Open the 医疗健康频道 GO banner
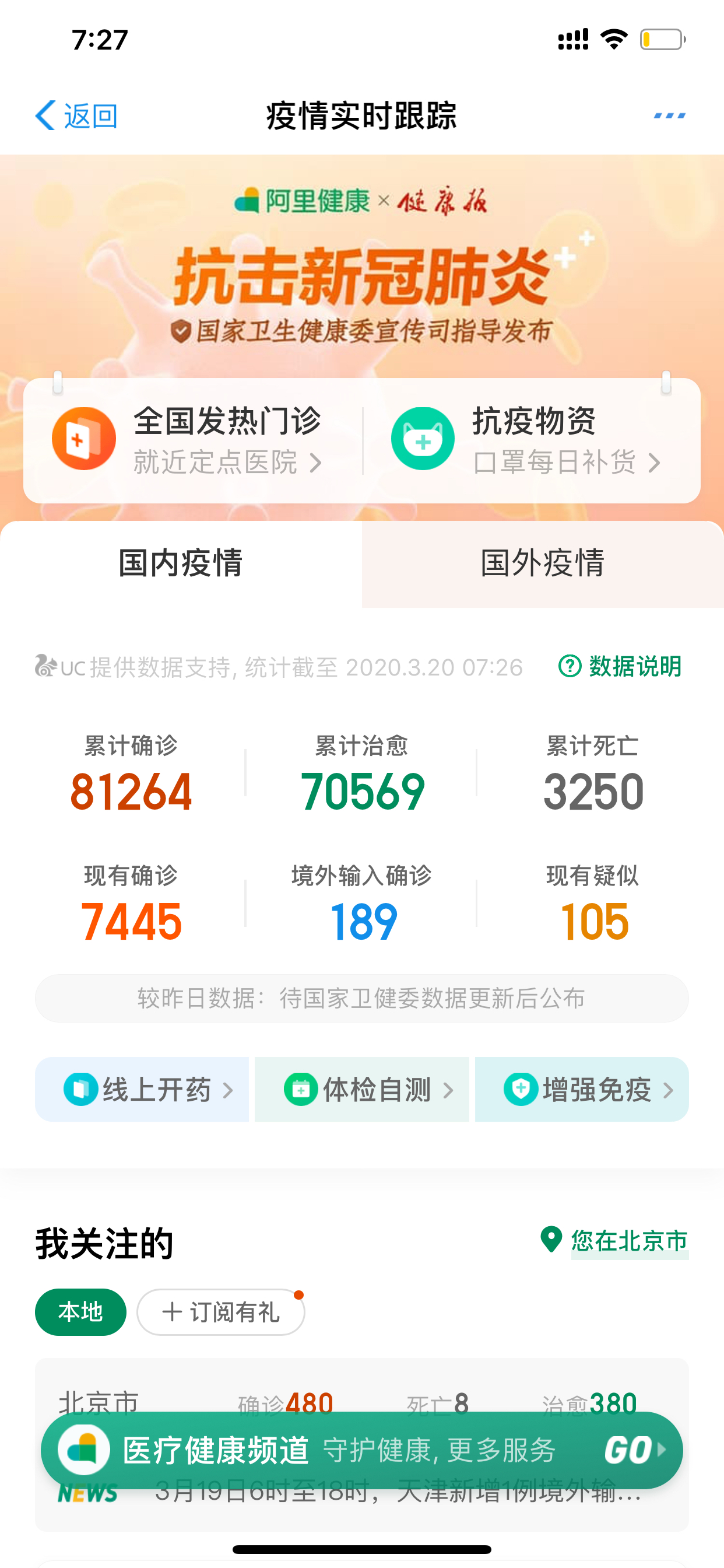This screenshot has height=1568, width=724. click(x=362, y=1451)
